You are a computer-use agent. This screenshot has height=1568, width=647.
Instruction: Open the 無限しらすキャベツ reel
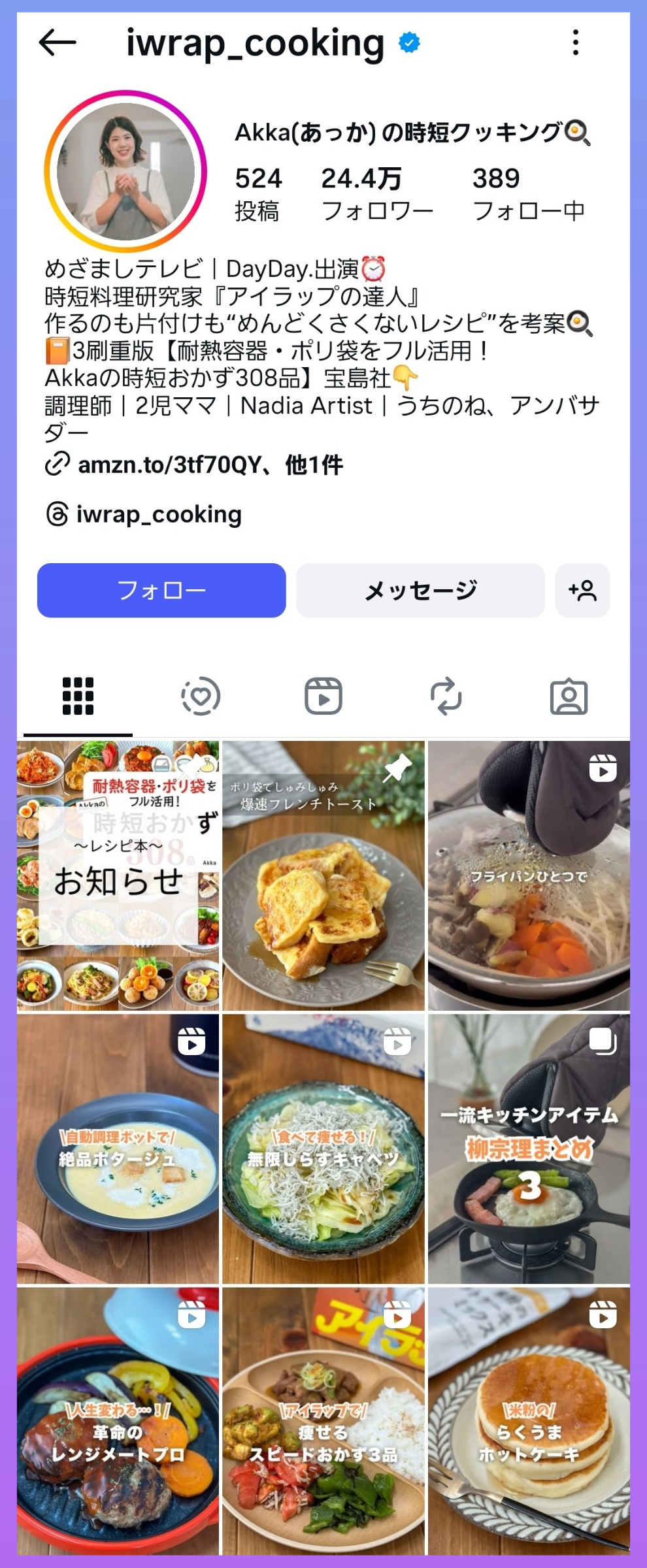[323, 1149]
